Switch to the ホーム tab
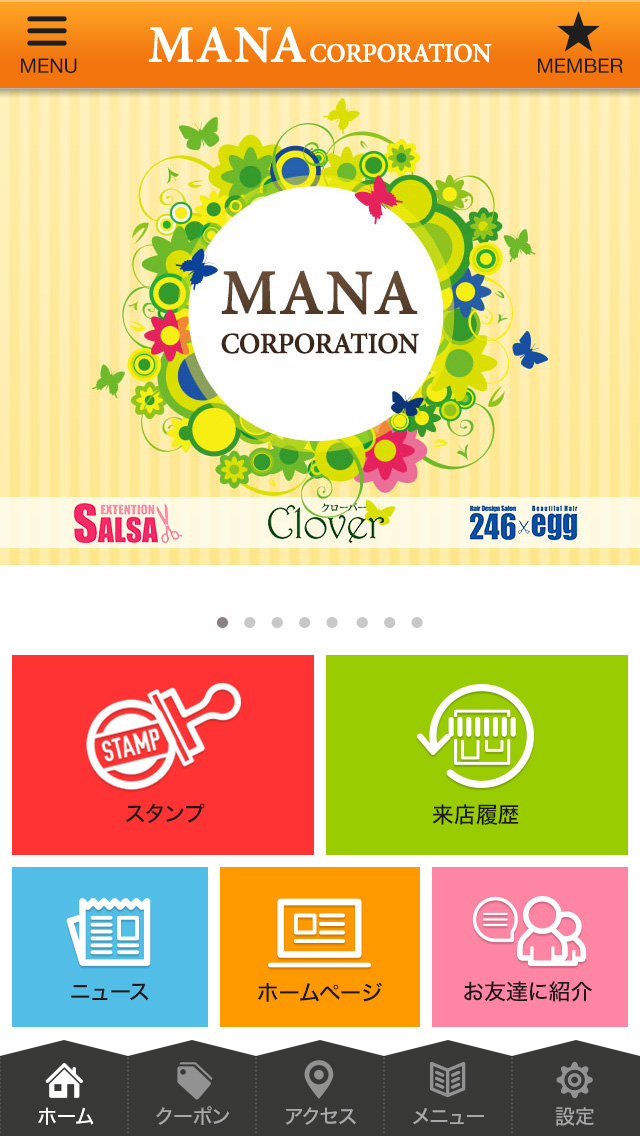This screenshot has height=1136, width=640. [65, 1095]
